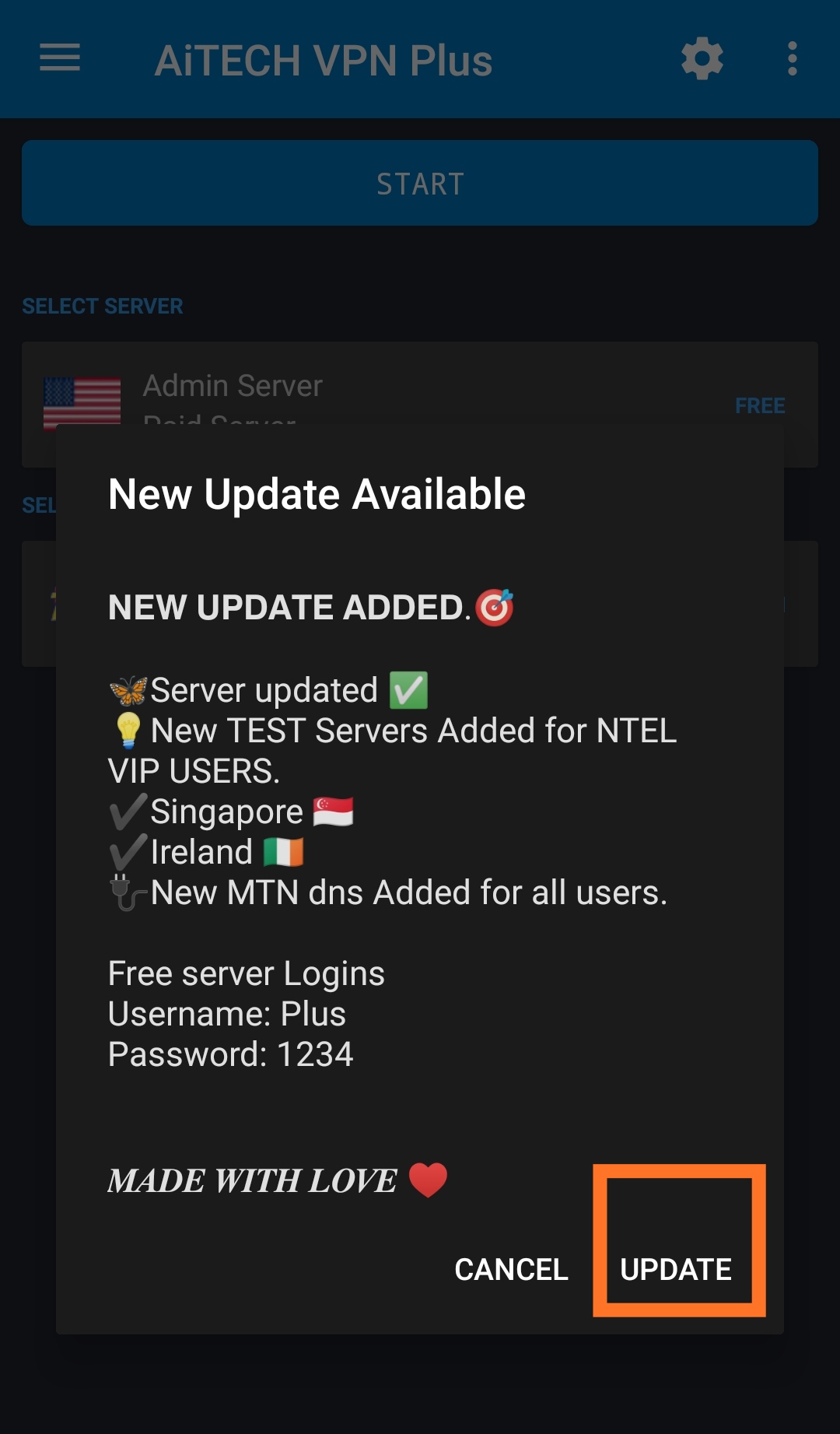This screenshot has height=1434, width=840.
Task: Tap the START connection button
Action: [420, 184]
